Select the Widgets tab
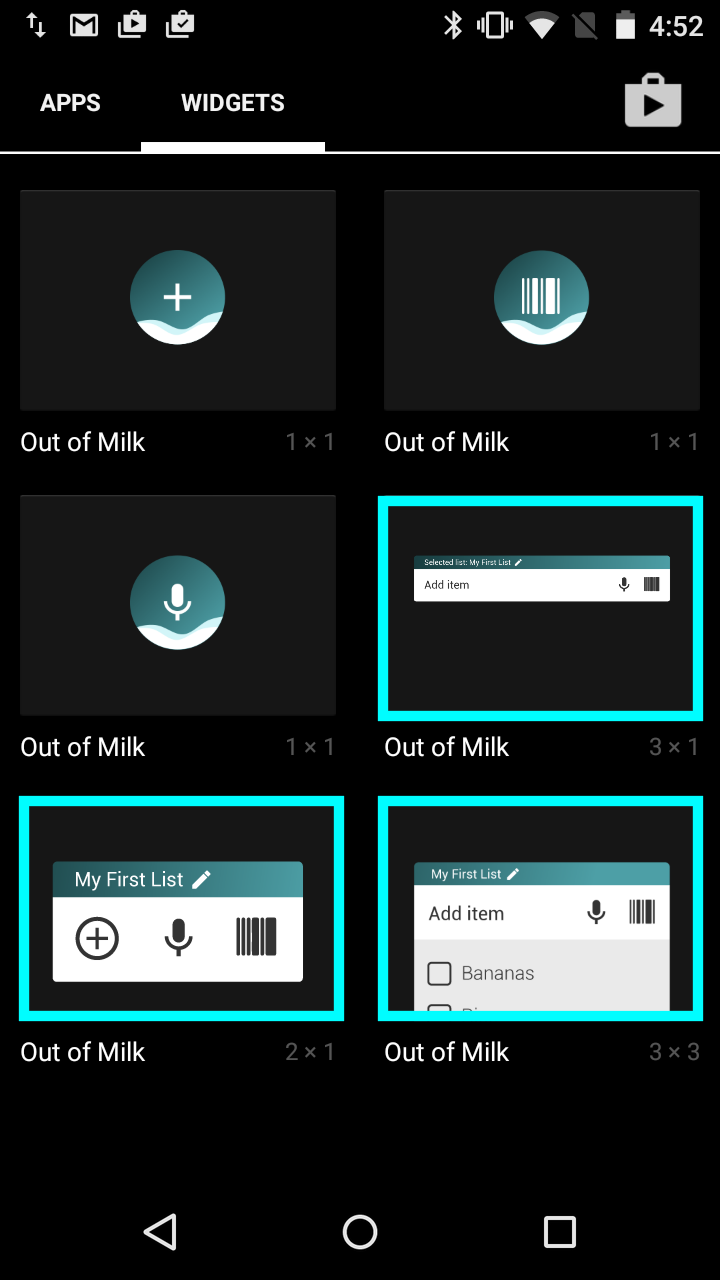Screen dimensions: 720x1280 coord(233,103)
